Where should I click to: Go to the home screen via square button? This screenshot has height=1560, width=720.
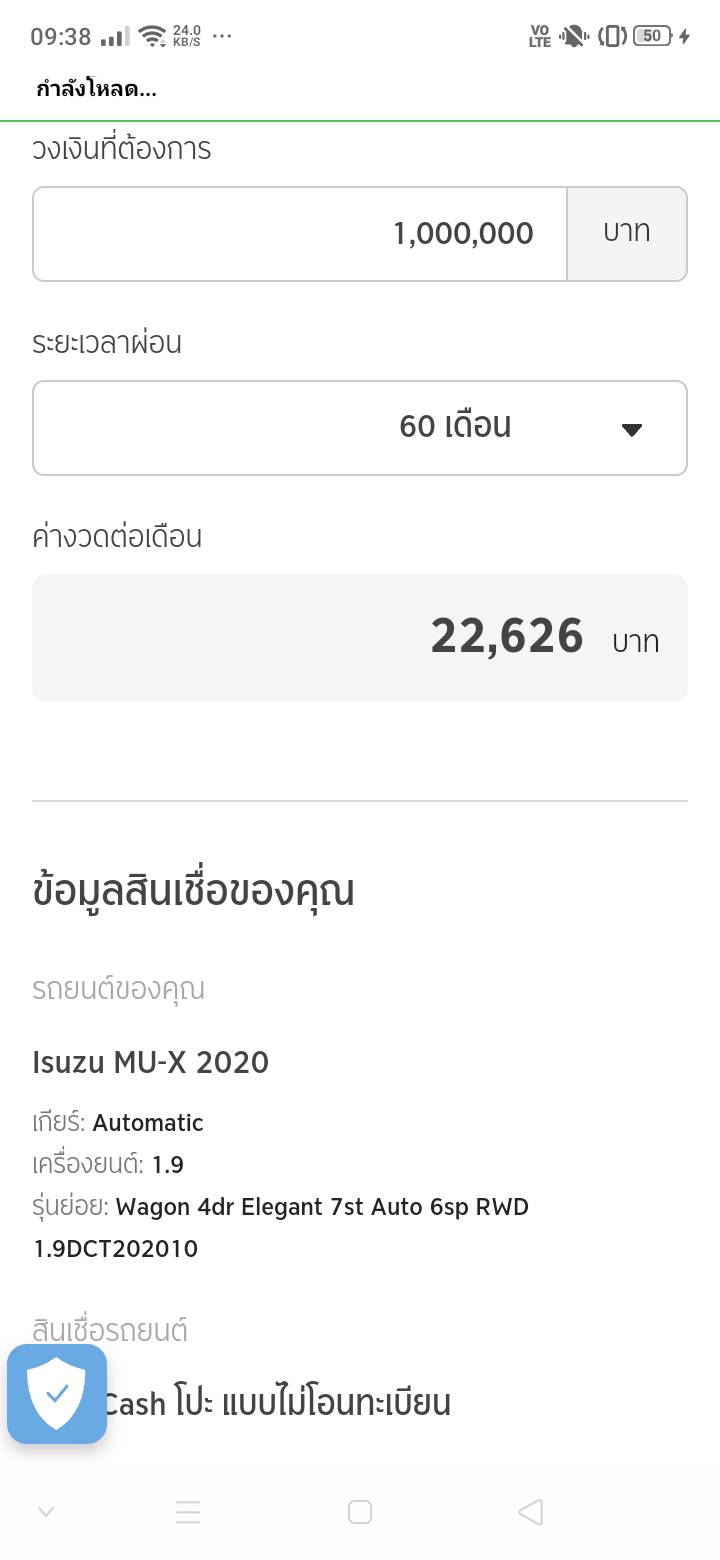pos(360,1512)
